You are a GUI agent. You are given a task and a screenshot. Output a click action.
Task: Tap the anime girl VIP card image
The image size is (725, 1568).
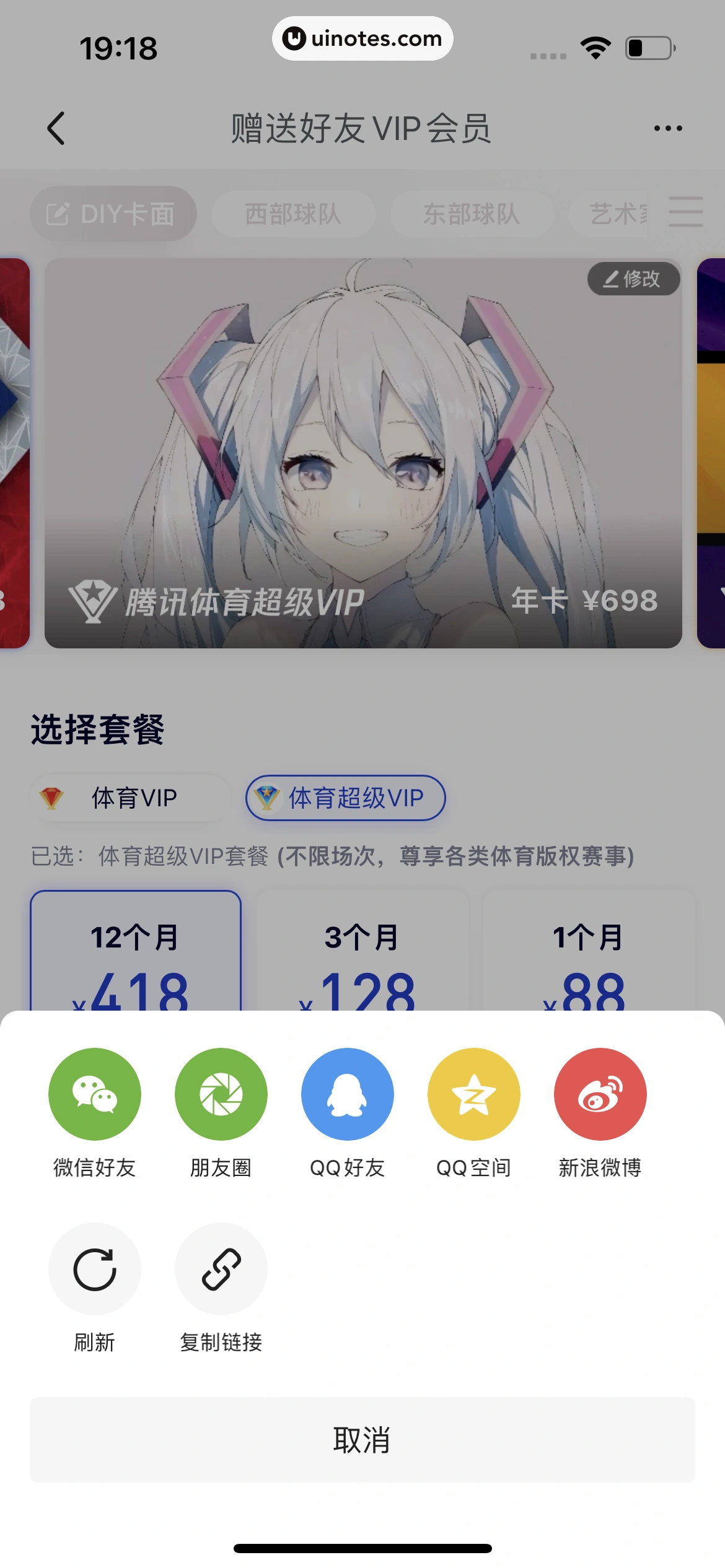[x=362, y=452]
